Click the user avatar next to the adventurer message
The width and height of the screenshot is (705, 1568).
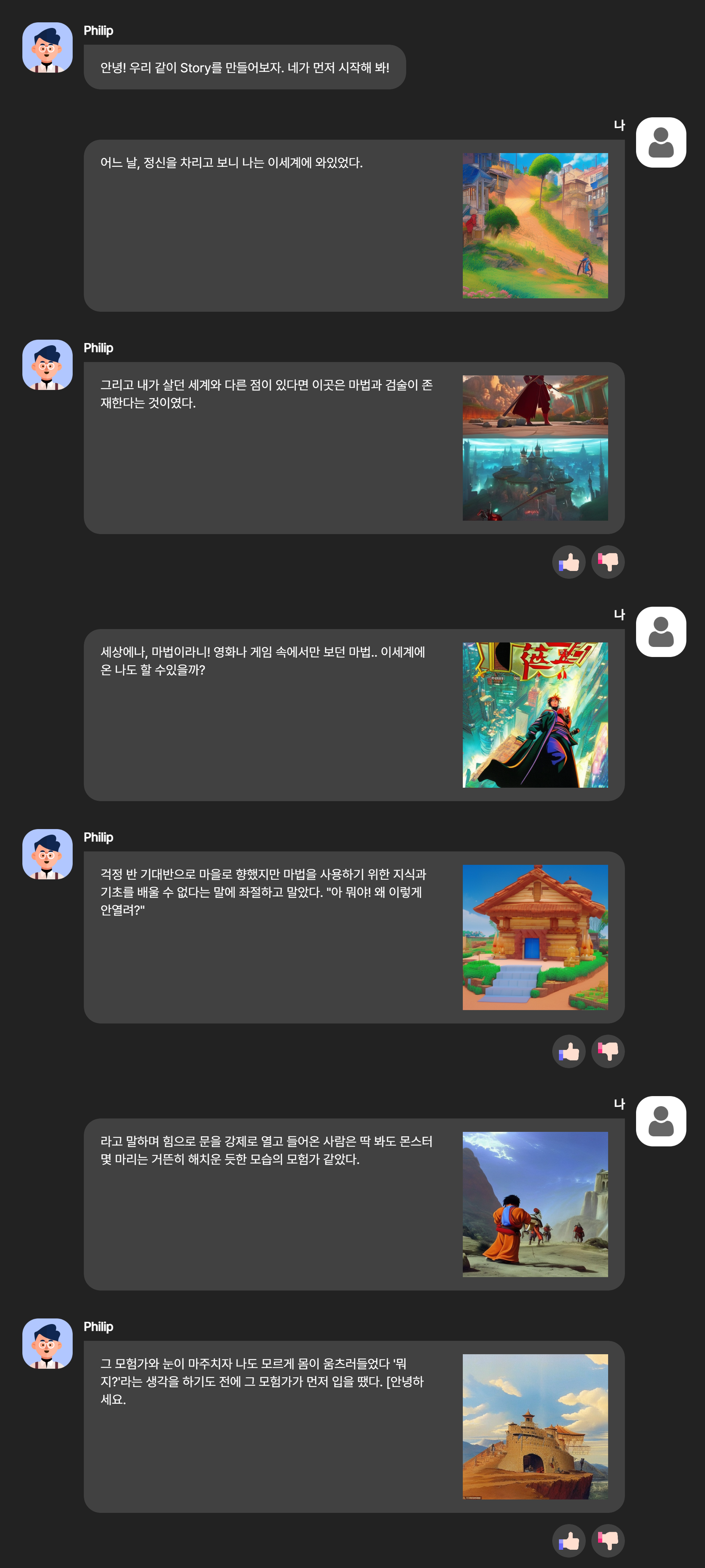(661, 1122)
